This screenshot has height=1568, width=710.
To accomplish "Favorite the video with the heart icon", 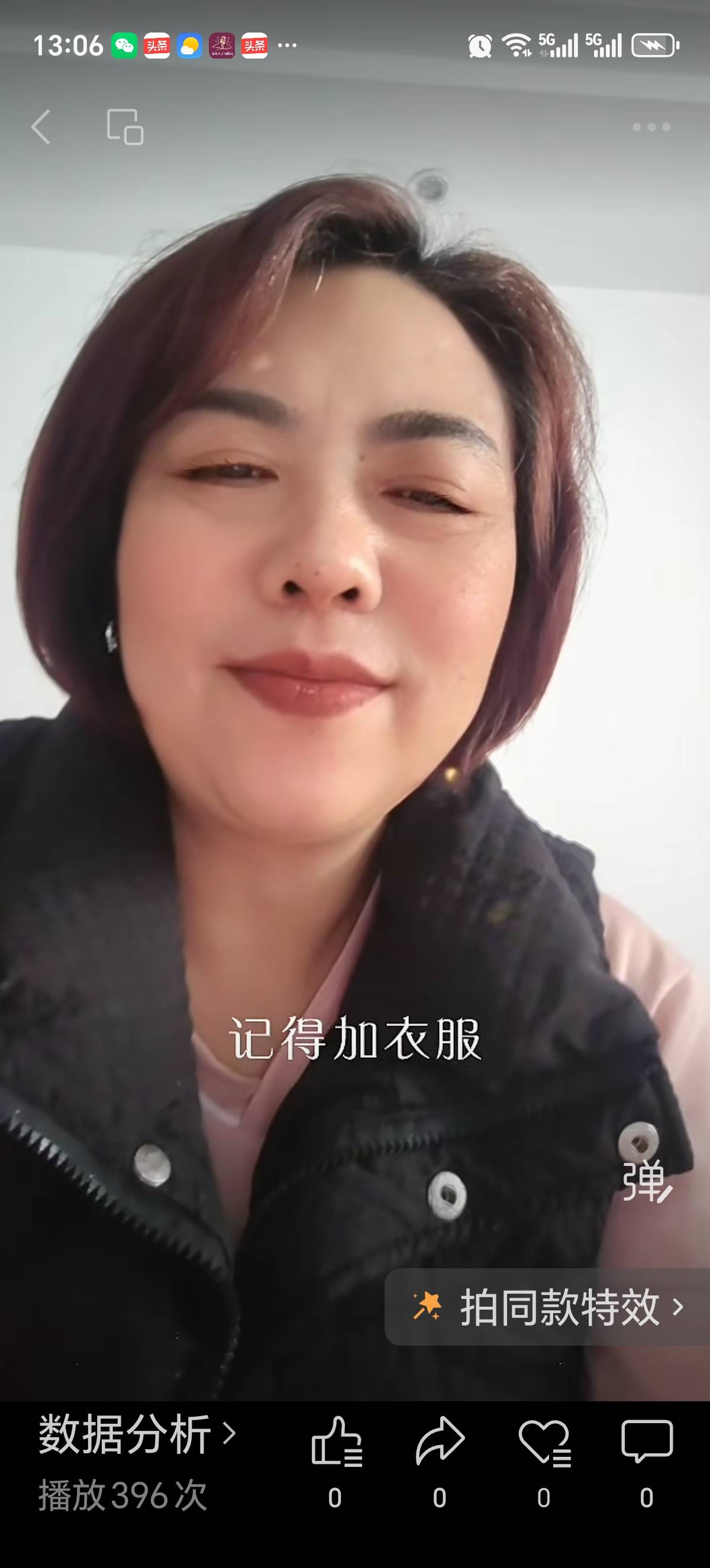I will pos(544,1441).
